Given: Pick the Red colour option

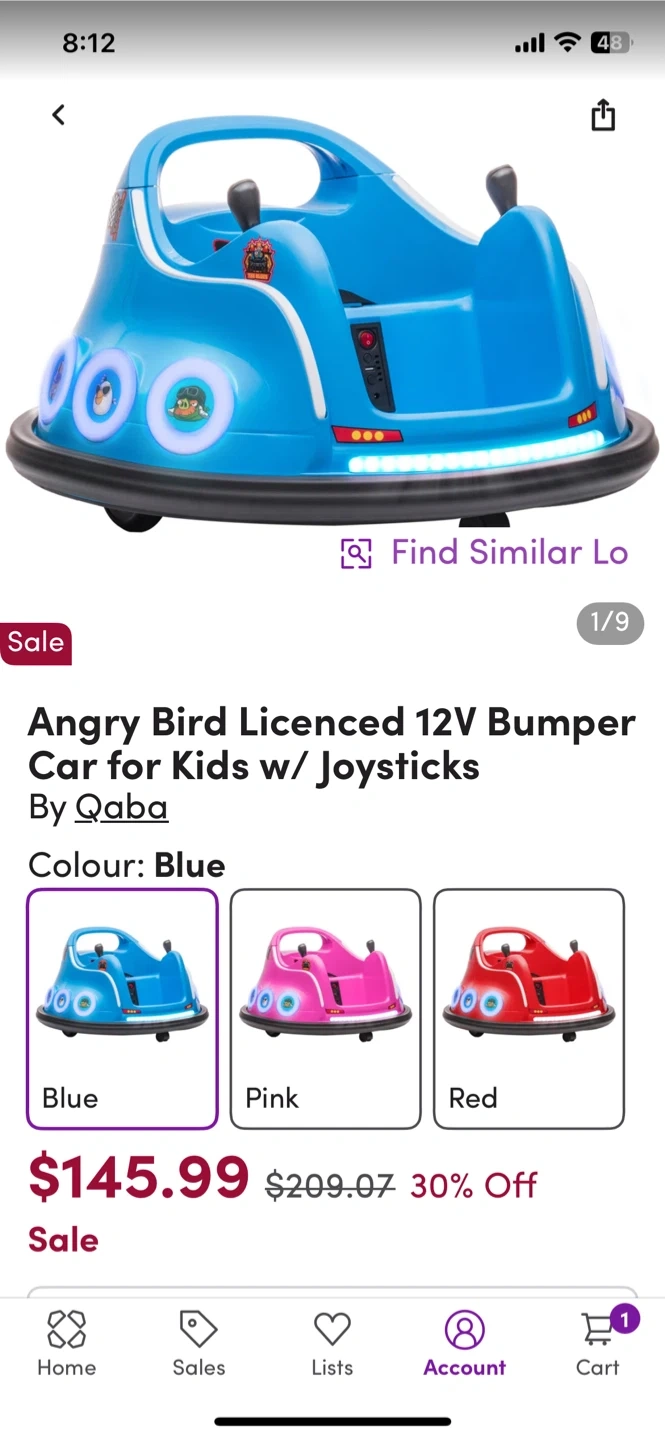Looking at the screenshot, I should click(x=528, y=1008).
